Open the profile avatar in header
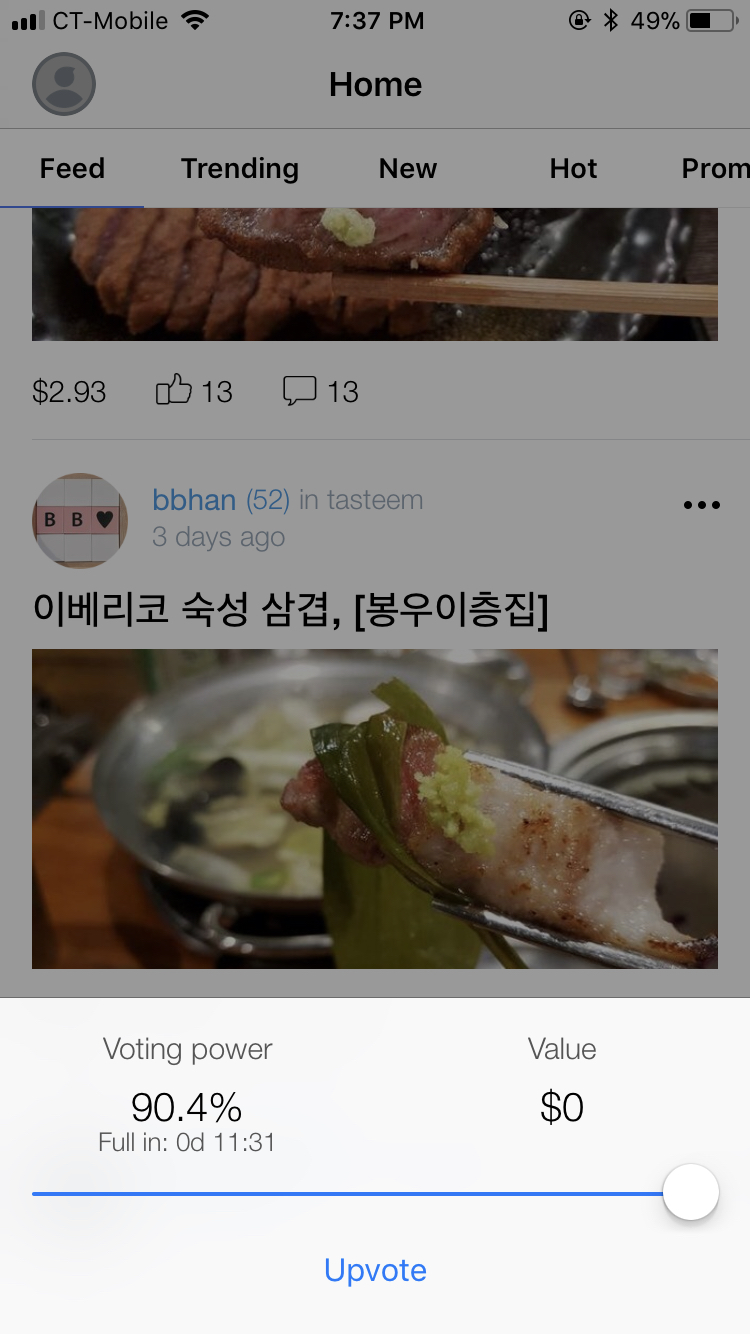The width and height of the screenshot is (750, 1334). [64, 84]
